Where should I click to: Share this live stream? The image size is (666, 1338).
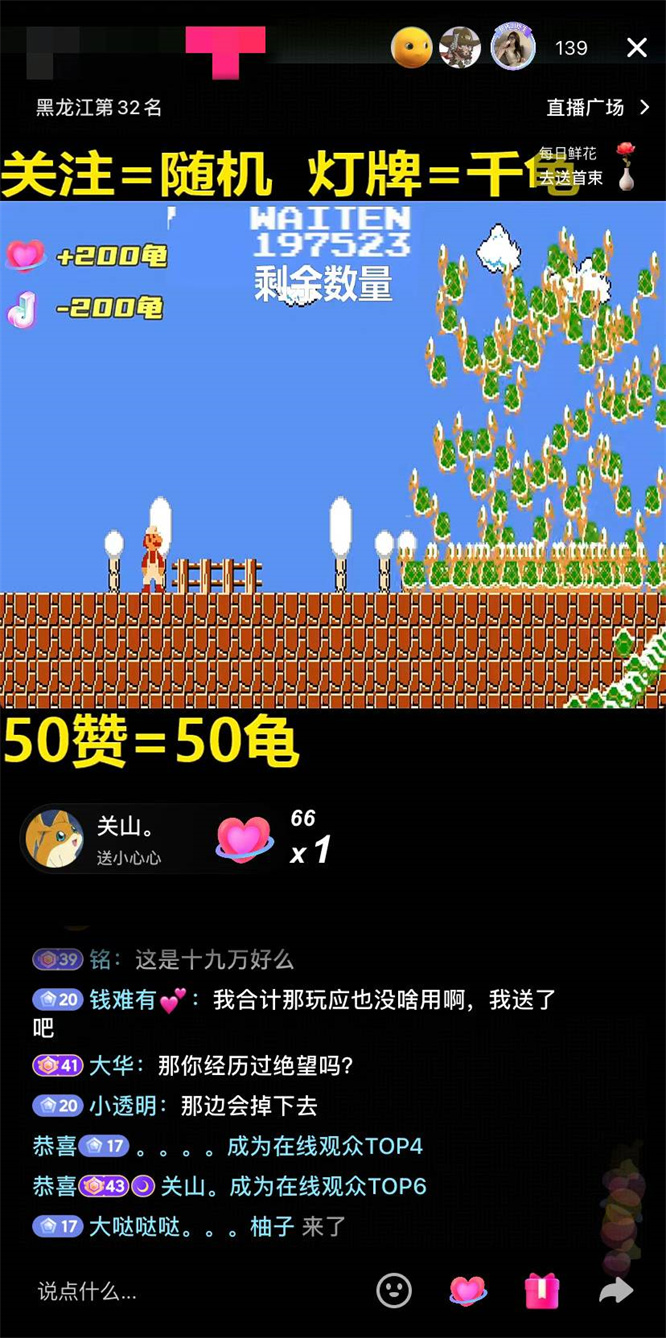(x=616, y=1290)
